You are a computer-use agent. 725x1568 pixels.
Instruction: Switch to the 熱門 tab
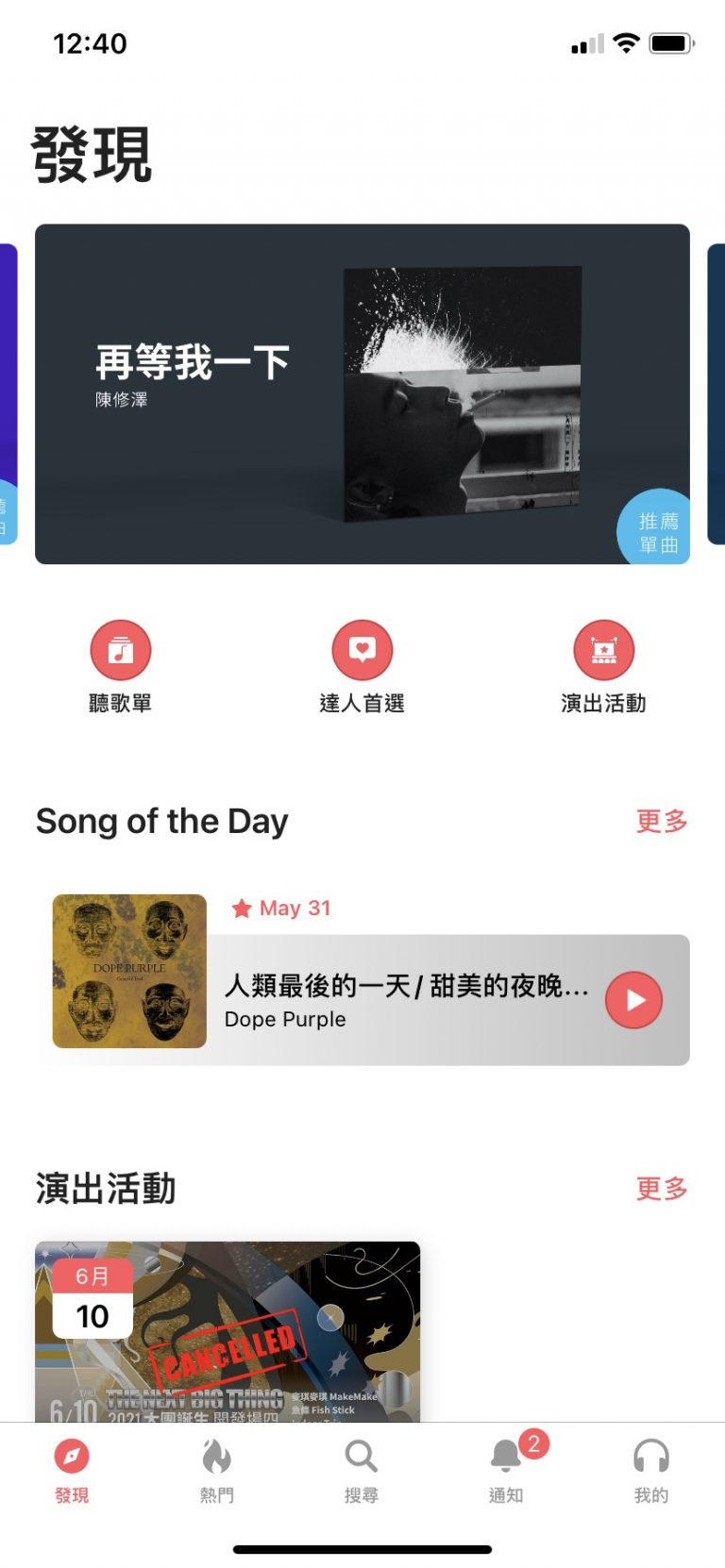216,1470
